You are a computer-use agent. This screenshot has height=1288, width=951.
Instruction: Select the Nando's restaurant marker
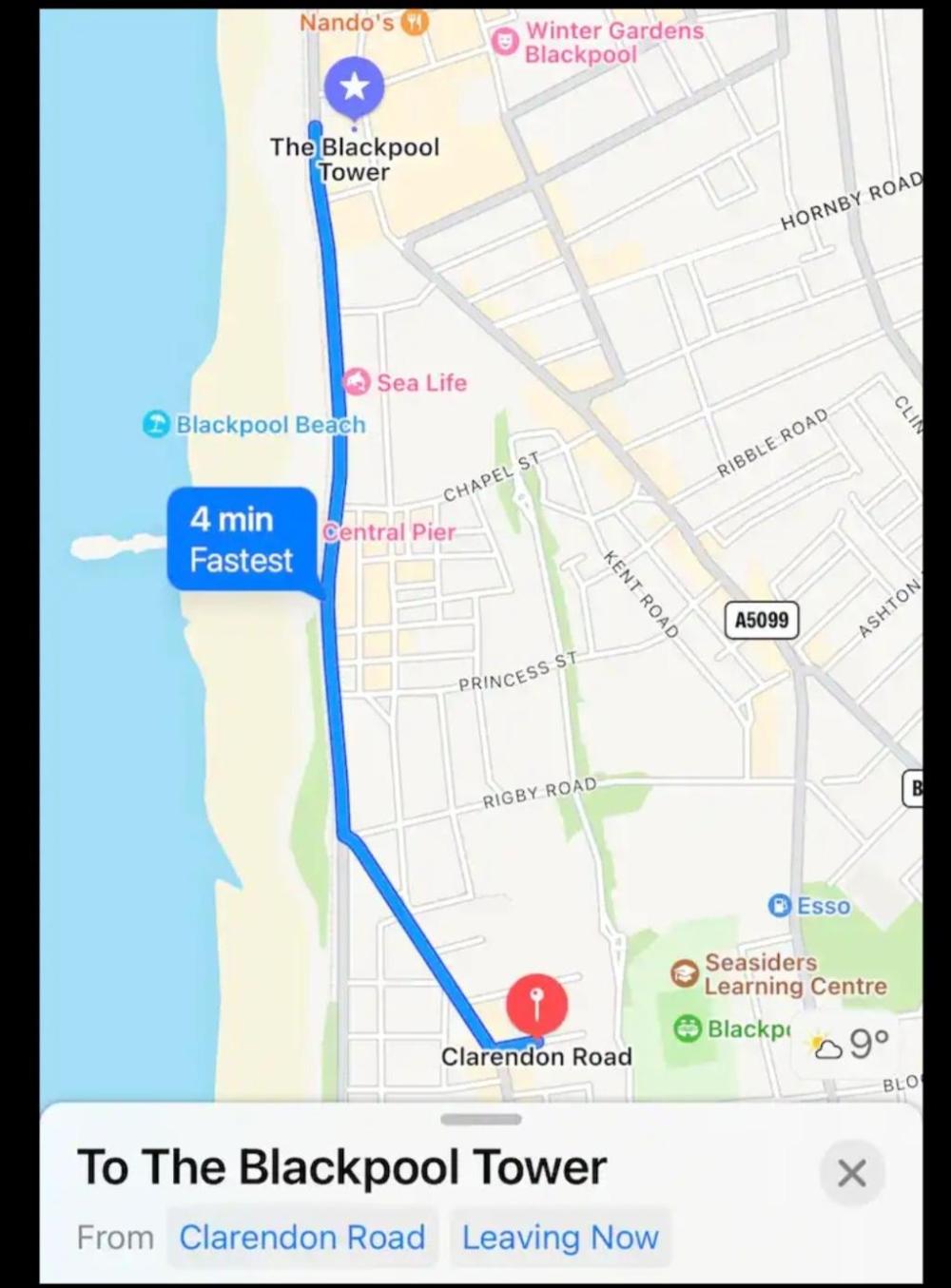(x=414, y=21)
